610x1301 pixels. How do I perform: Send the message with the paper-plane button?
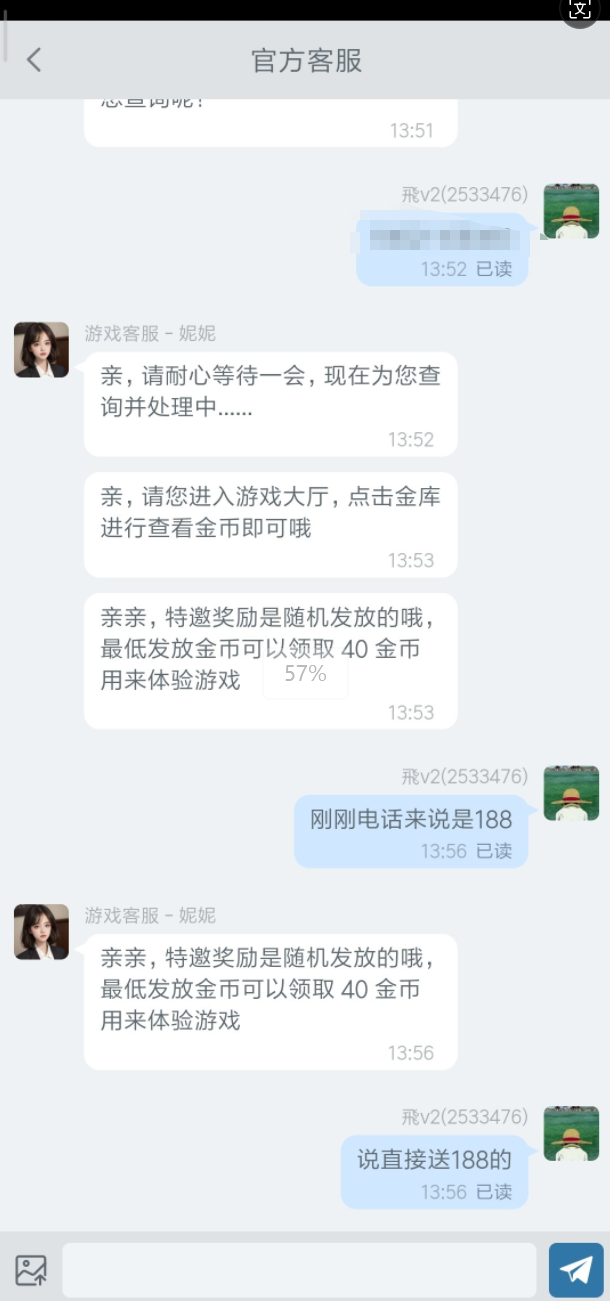[x=576, y=1270]
